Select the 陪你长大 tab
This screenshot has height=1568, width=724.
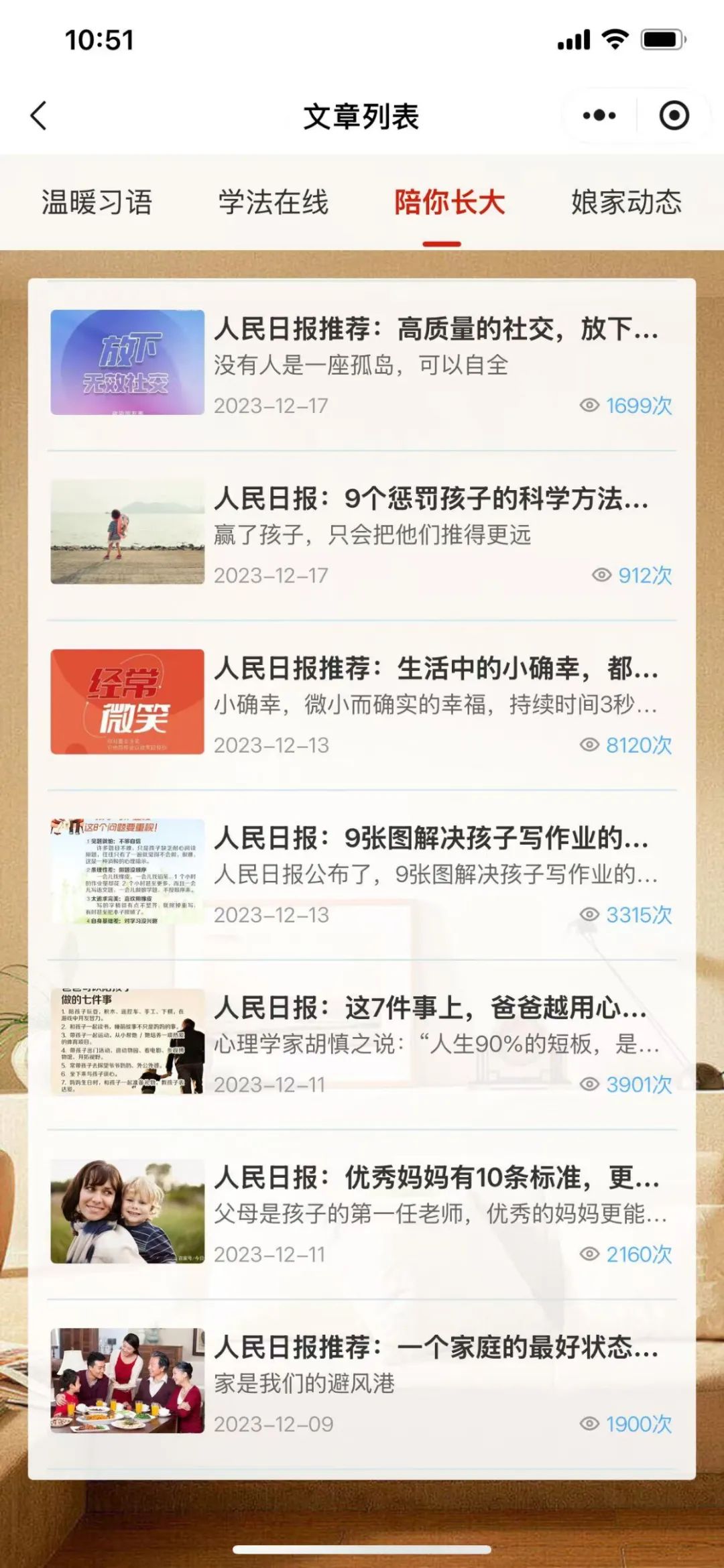[x=449, y=202]
